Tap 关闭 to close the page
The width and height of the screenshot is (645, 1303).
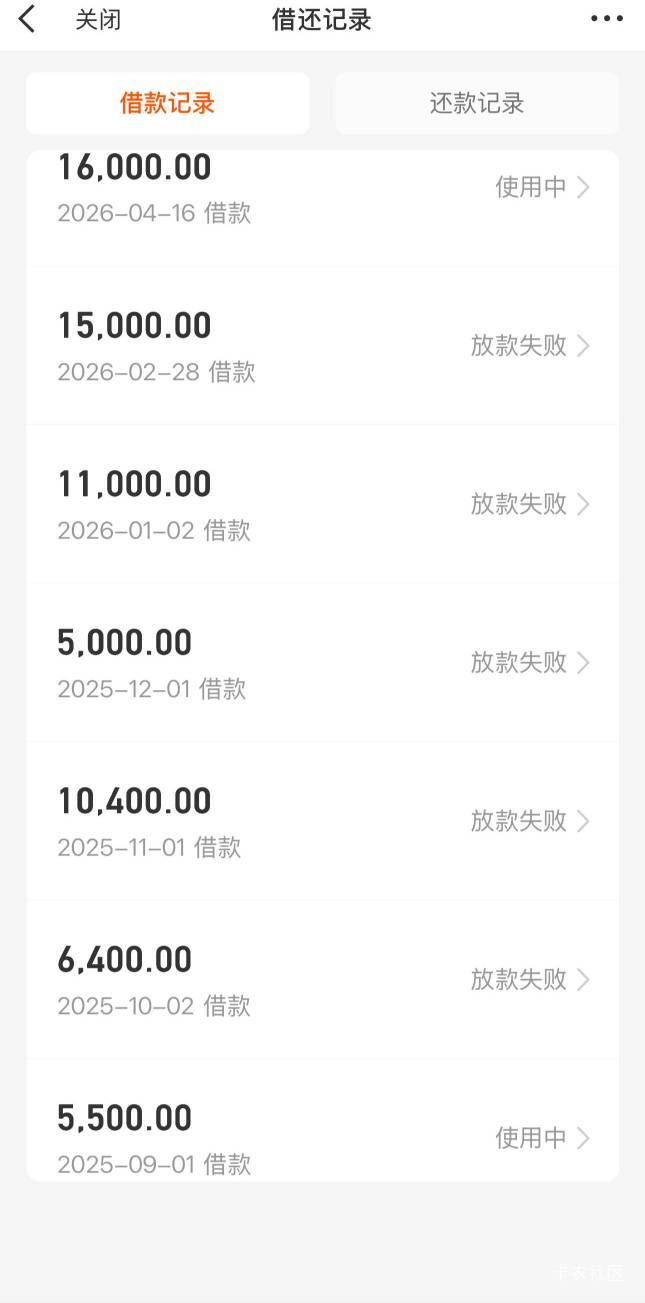(98, 20)
